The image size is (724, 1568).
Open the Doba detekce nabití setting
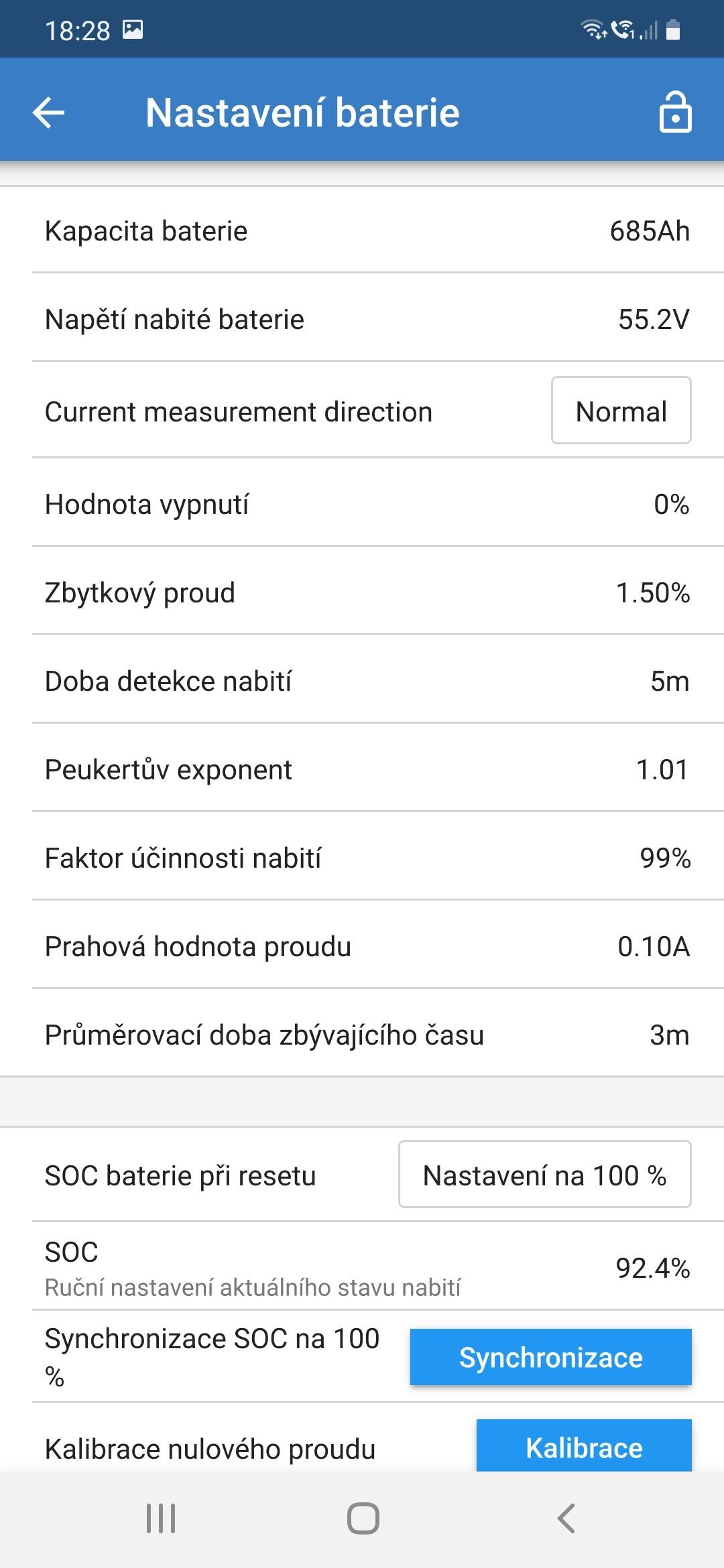click(362, 681)
